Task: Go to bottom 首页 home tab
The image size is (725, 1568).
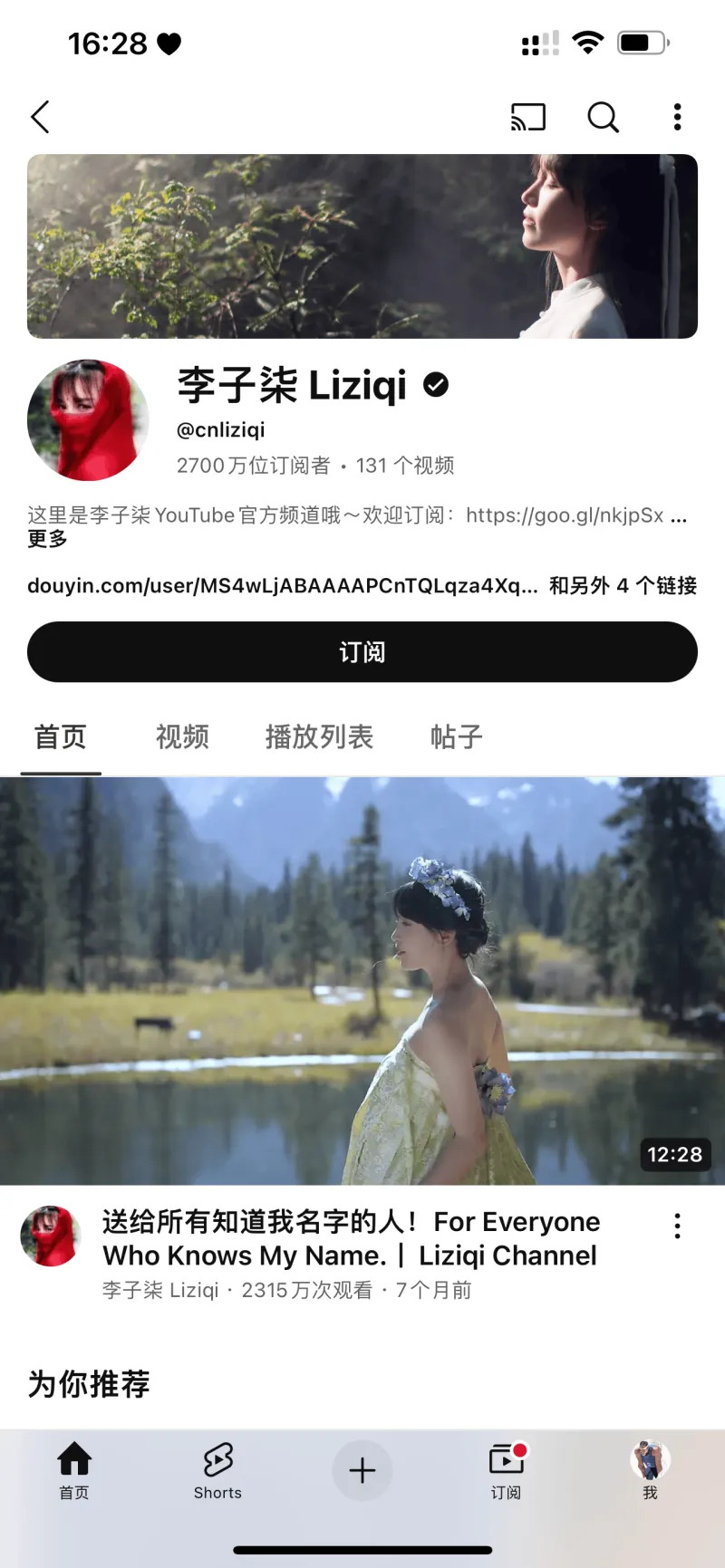Action: point(74,1471)
